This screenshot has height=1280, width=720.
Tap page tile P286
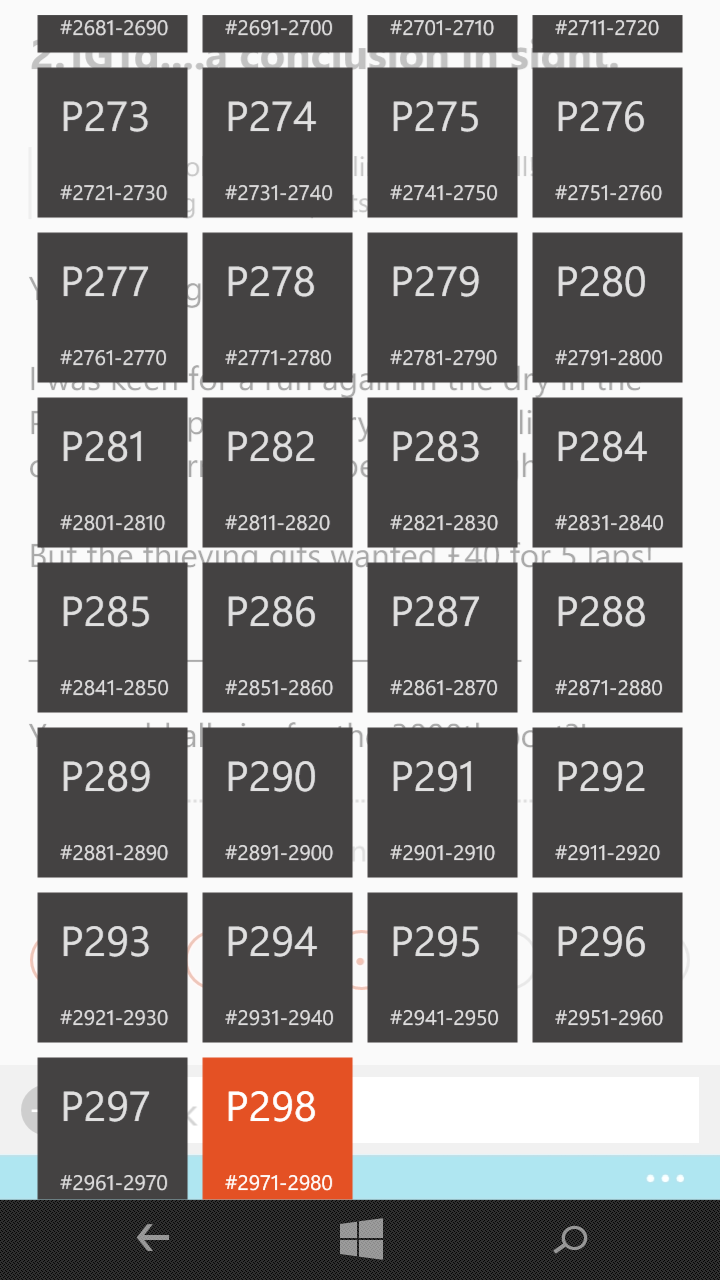pos(277,637)
